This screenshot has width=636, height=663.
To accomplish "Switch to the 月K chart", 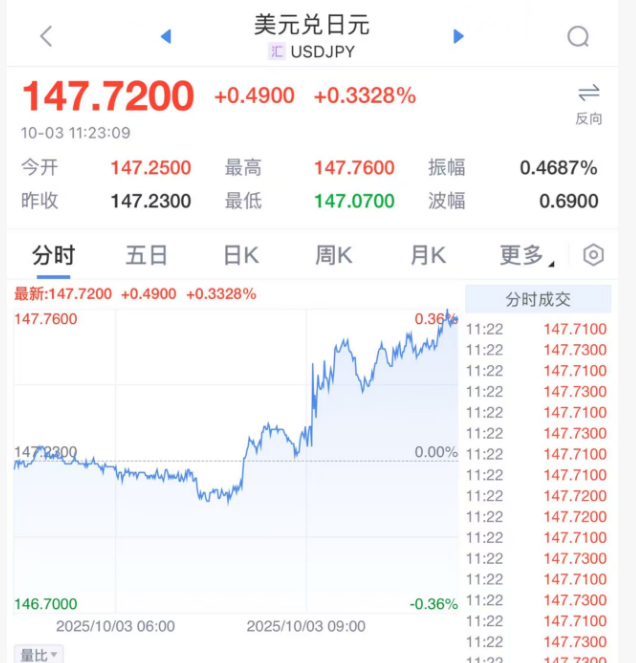I will pos(428,256).
